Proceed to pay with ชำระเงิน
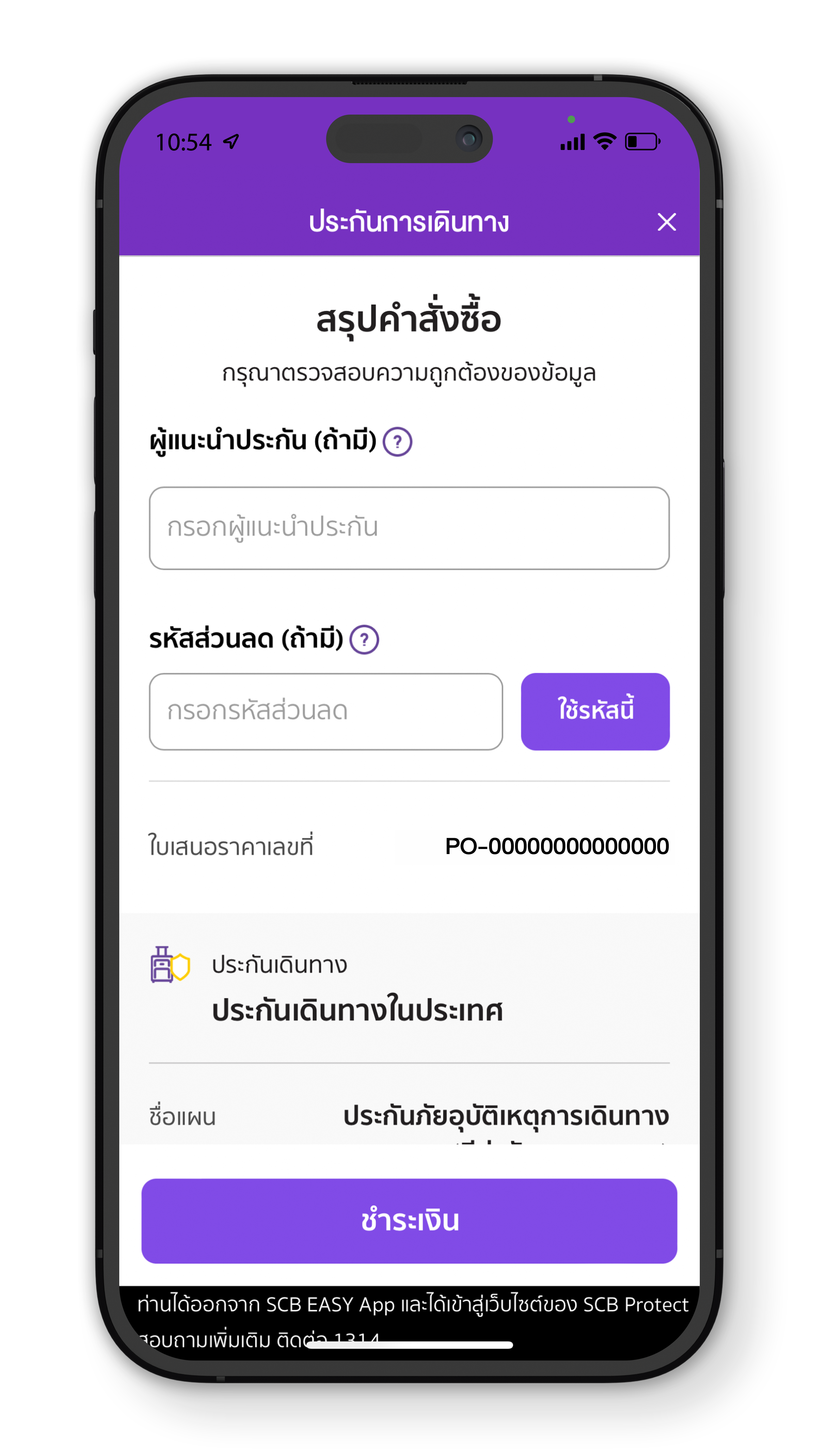The height and width of the screenshot is (1456, 815). pyautogui.click(x=409, y=1221)
